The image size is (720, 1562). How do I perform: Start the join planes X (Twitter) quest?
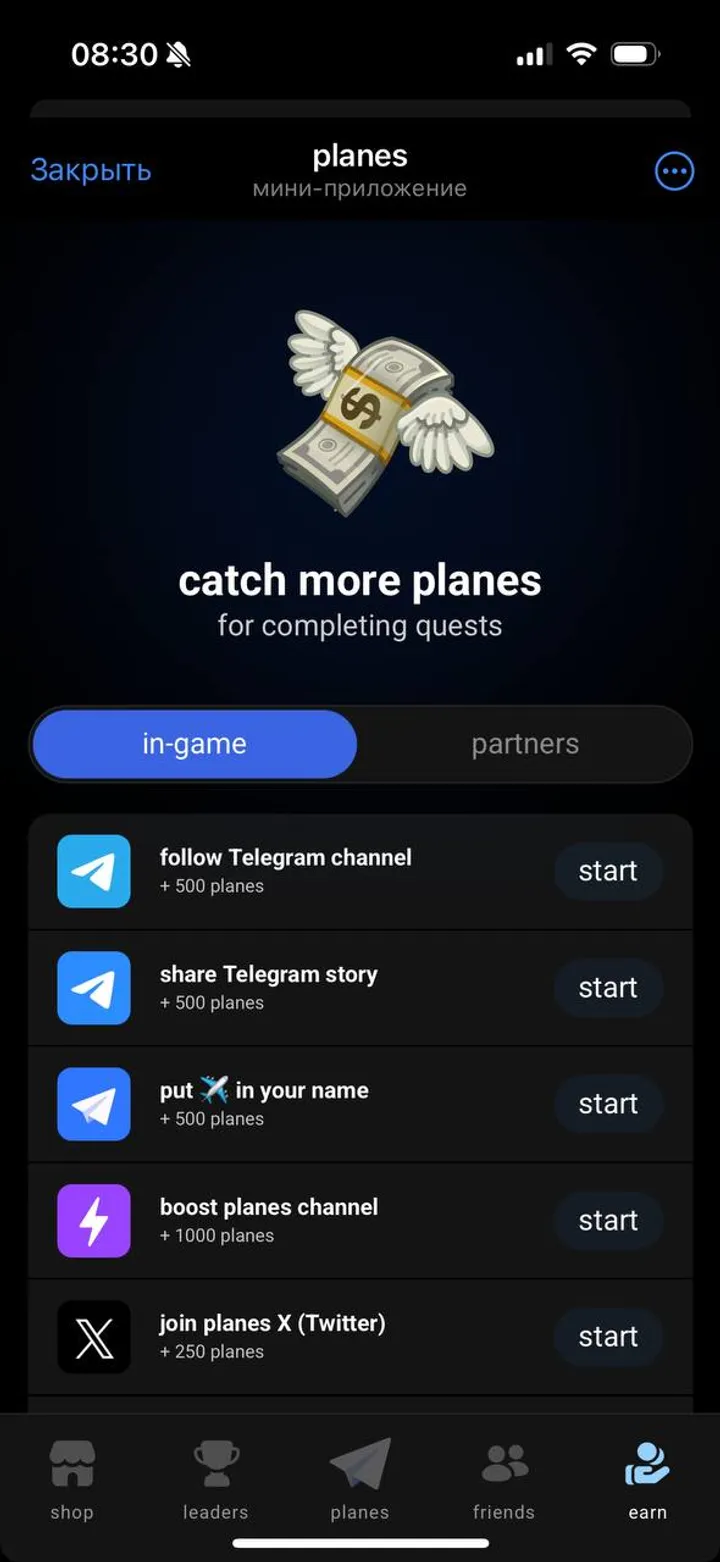click(x=607, y=1336)
